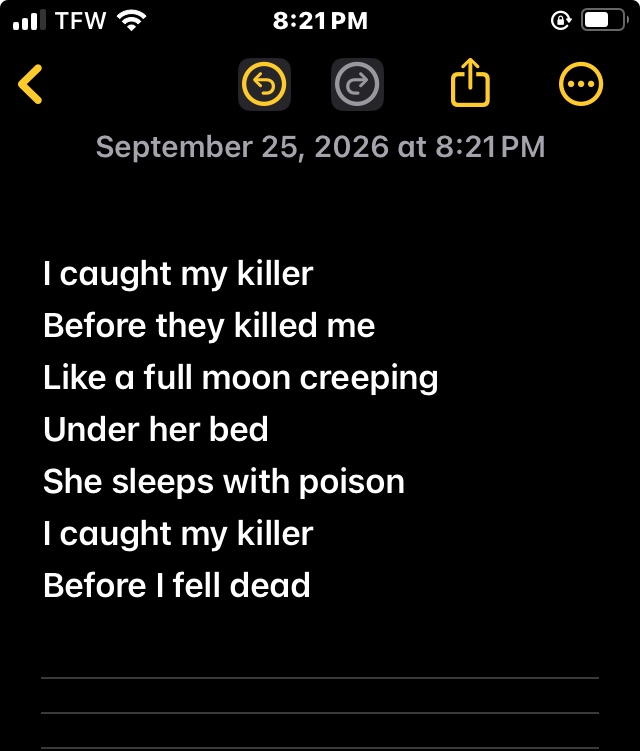Redo the last undone edit
This screenshot has height=751, width=640.
pyautogui.click(x=357, y=84)
